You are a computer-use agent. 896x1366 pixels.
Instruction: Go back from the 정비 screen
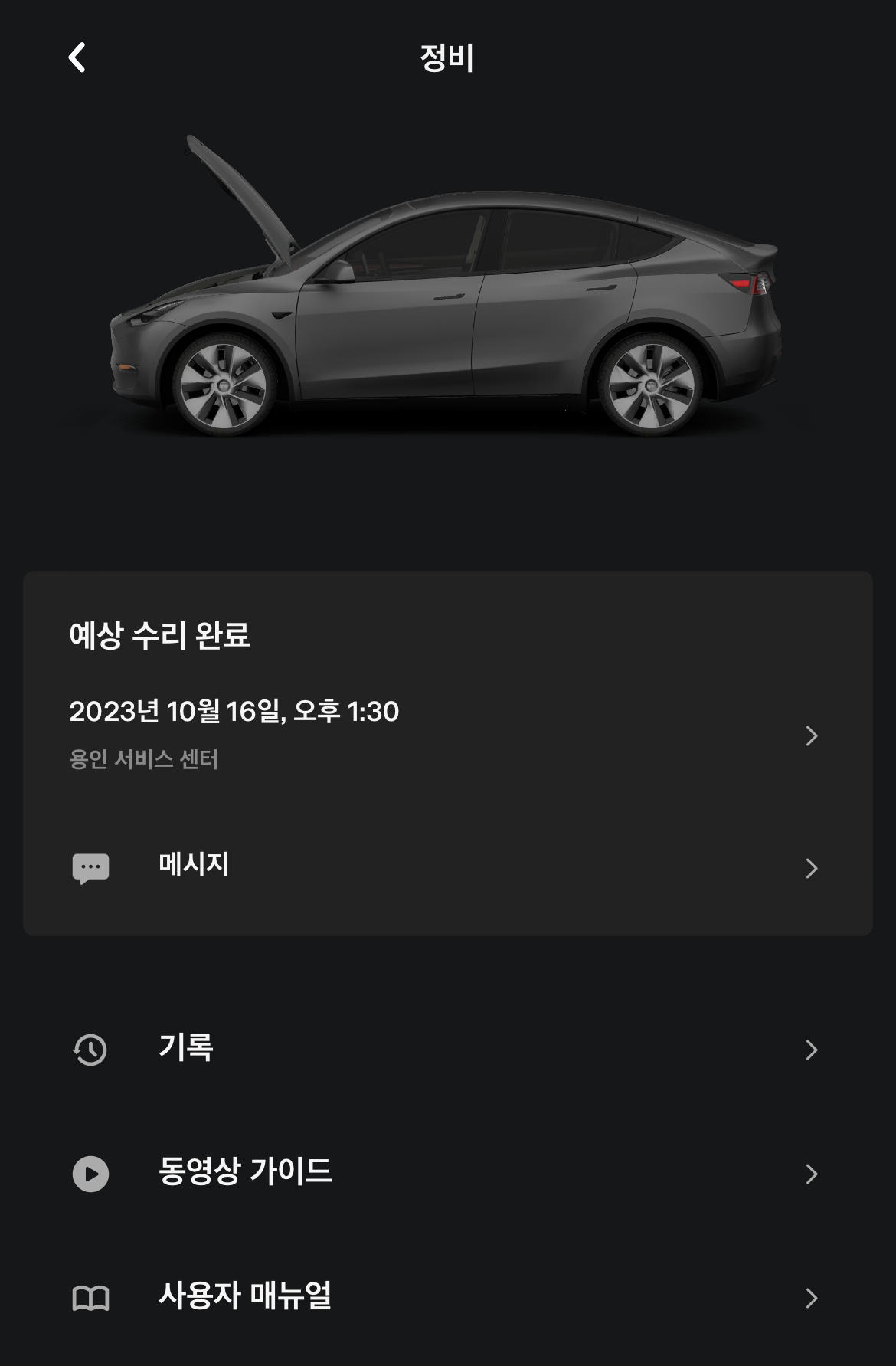tap(77, 57)
